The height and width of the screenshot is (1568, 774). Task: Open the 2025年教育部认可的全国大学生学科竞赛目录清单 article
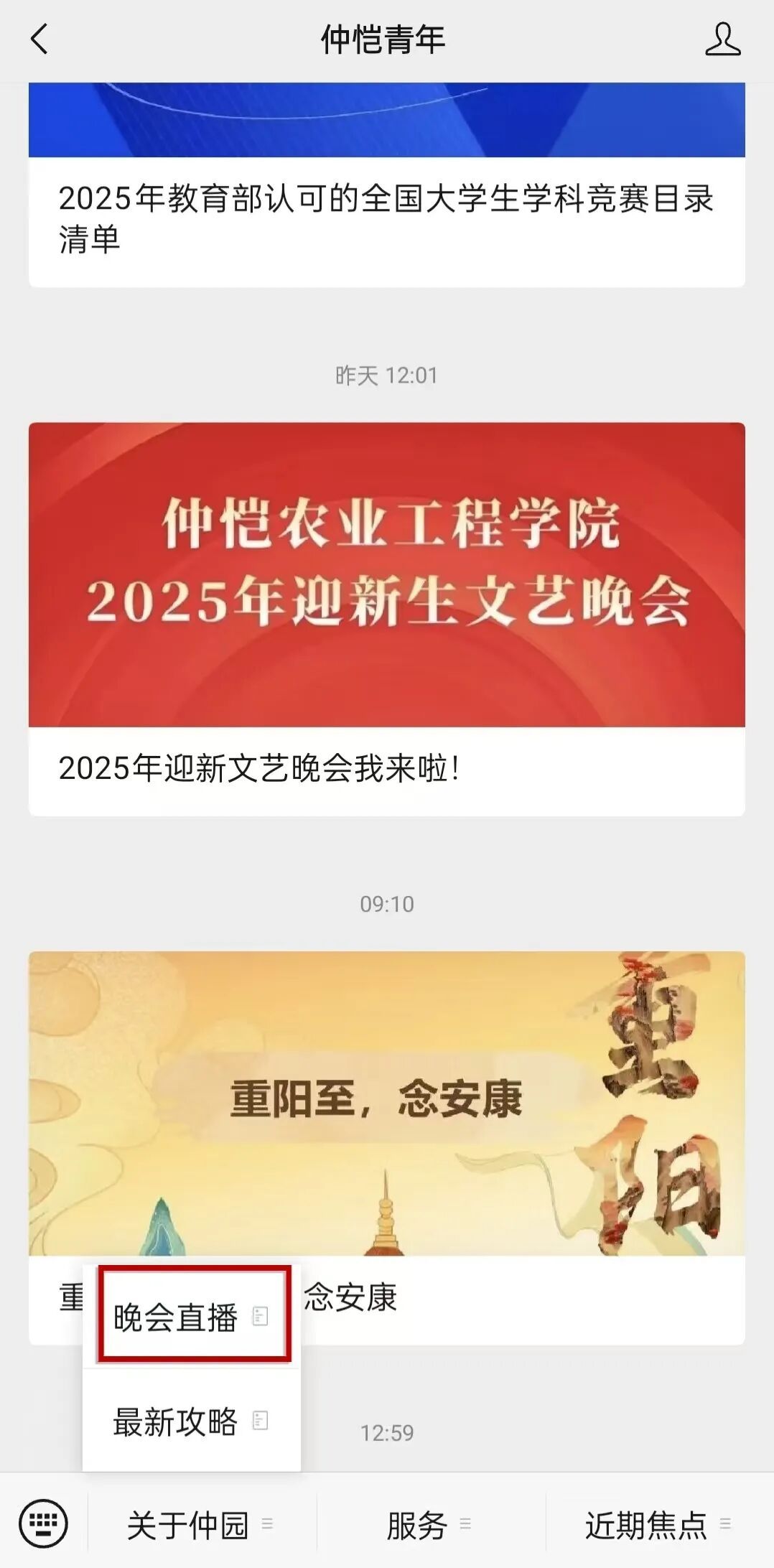pyautogui.click(x=386, y=218)
